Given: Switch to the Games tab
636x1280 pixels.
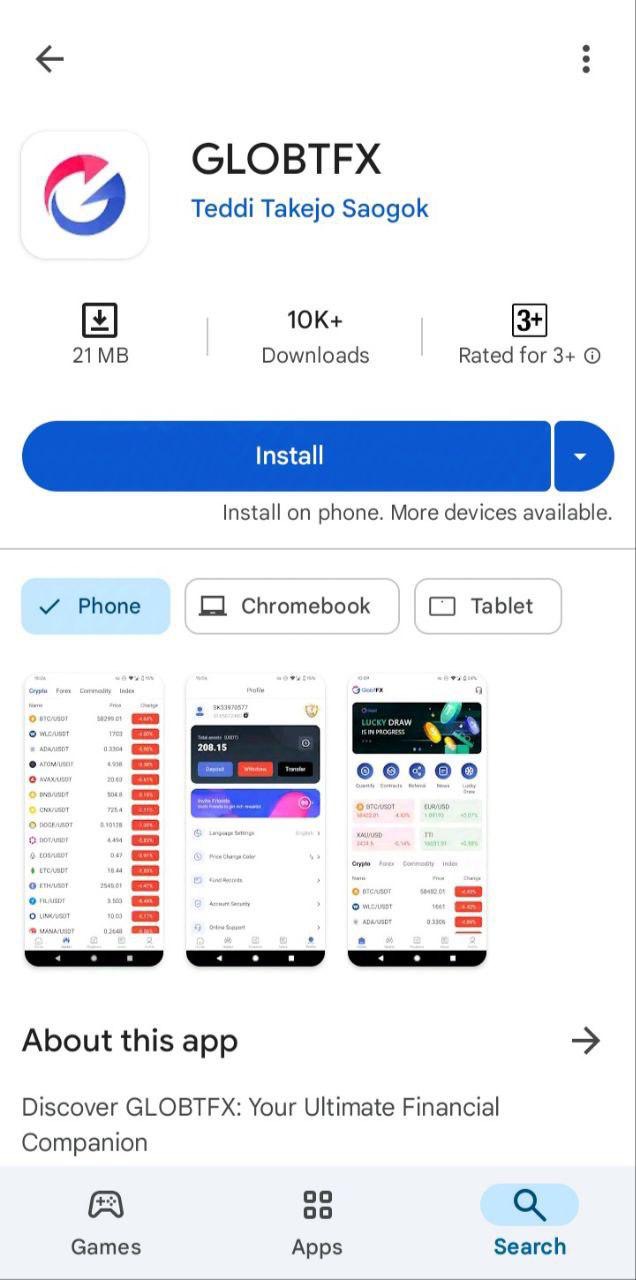Looking at the screenshot, I should pyautogui.click(x=106, y=1222).
